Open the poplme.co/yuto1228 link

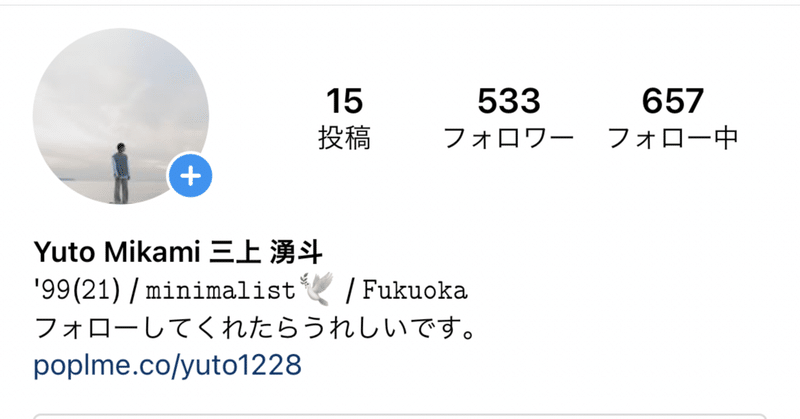click(167, 363)
